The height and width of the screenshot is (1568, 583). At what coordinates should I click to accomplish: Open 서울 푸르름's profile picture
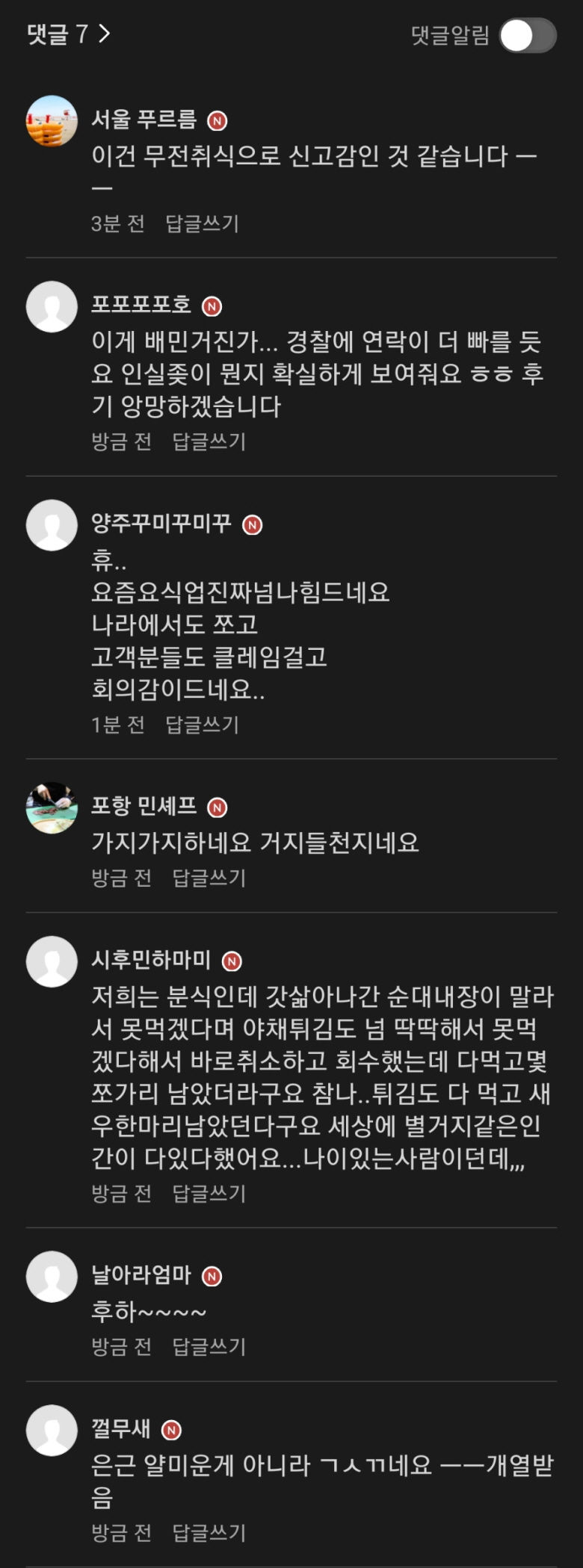click(52, 121)
